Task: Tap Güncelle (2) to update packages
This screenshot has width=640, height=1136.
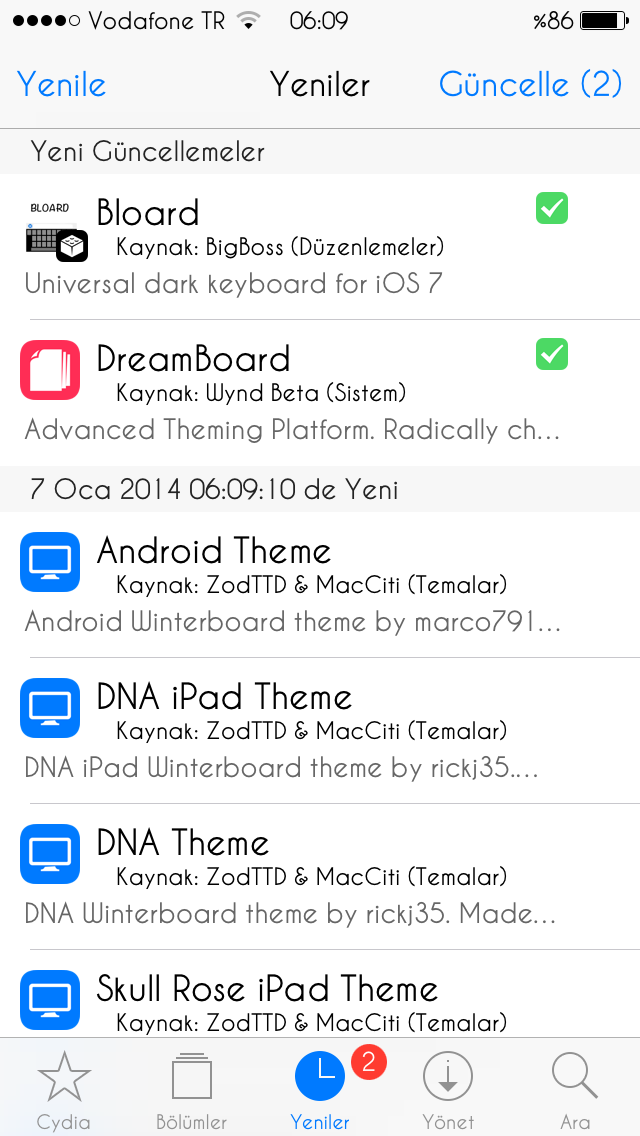Action: tap(531, 85)
